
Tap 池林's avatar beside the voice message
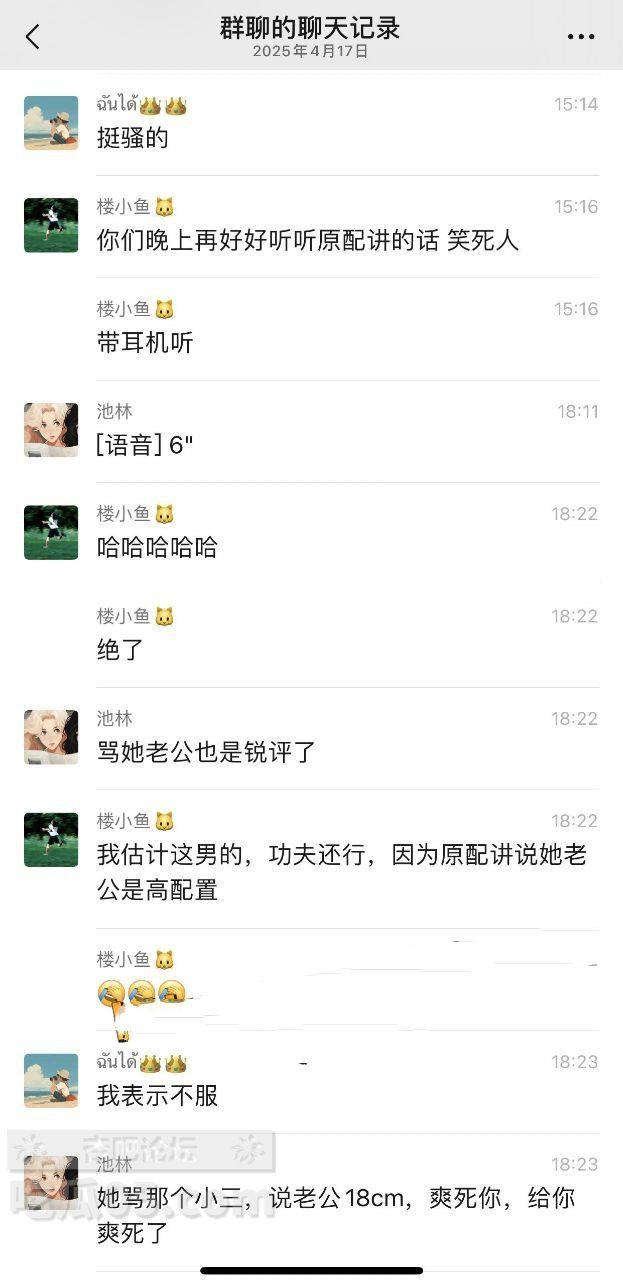51,430
